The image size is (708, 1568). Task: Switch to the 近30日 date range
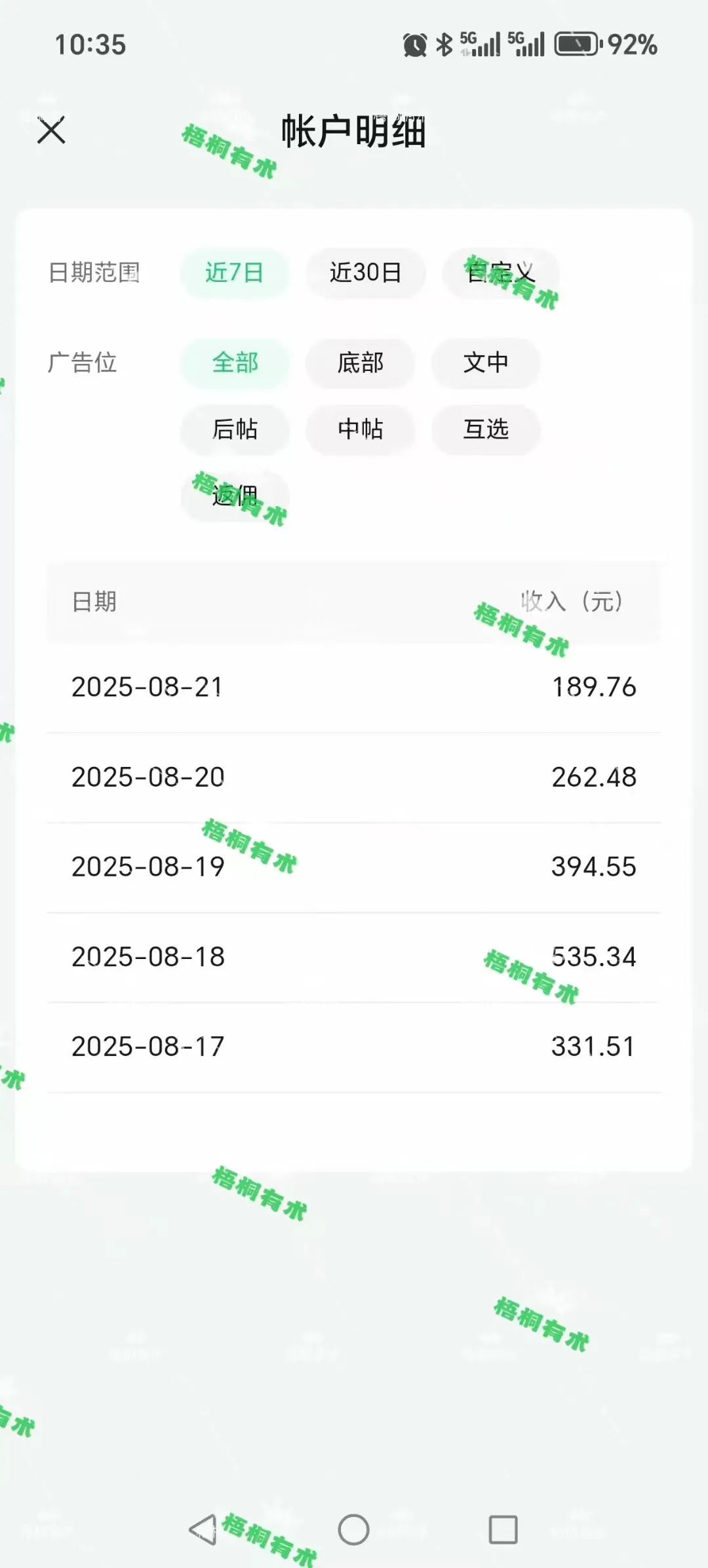(x=365, y=273)
